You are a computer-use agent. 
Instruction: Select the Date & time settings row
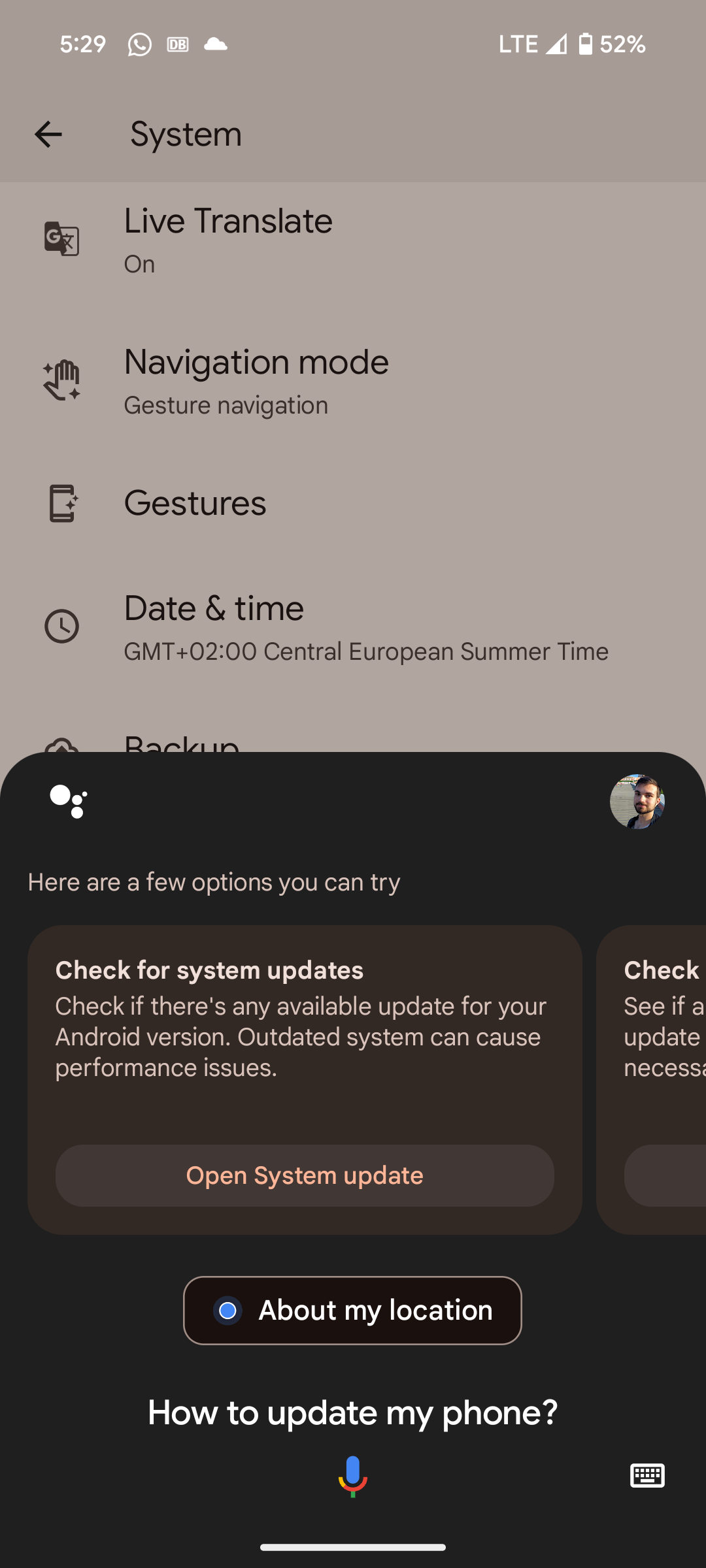[x=261, y=626]
